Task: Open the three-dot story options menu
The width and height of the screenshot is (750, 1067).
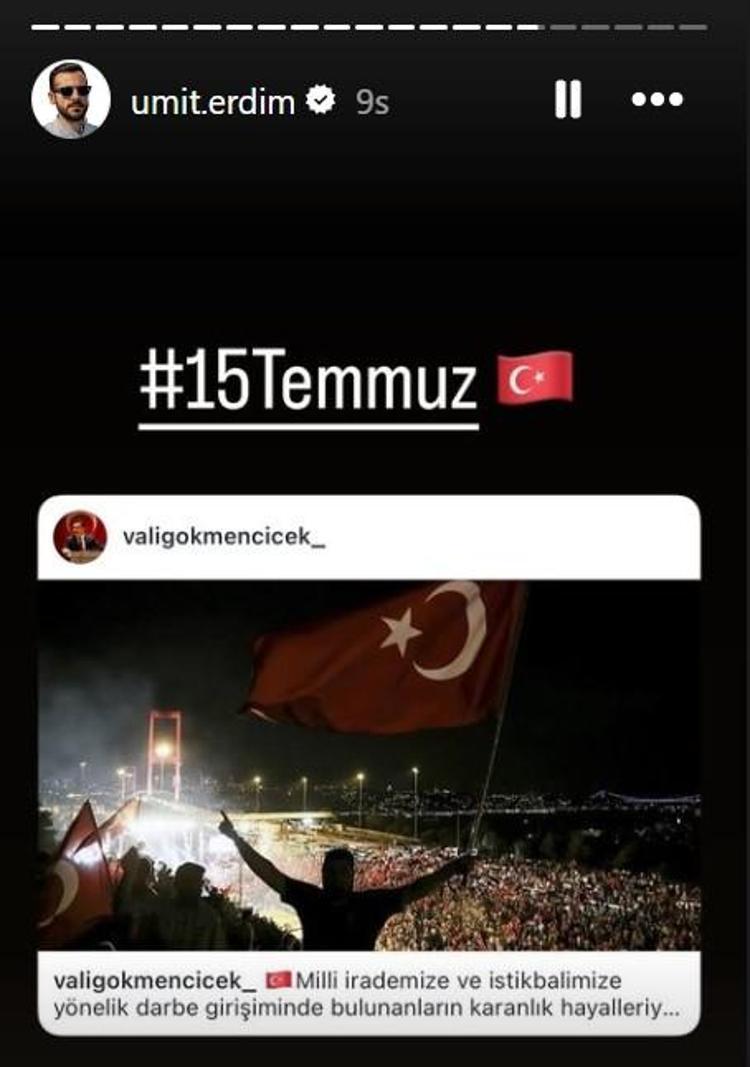Action: coord(657,100)
